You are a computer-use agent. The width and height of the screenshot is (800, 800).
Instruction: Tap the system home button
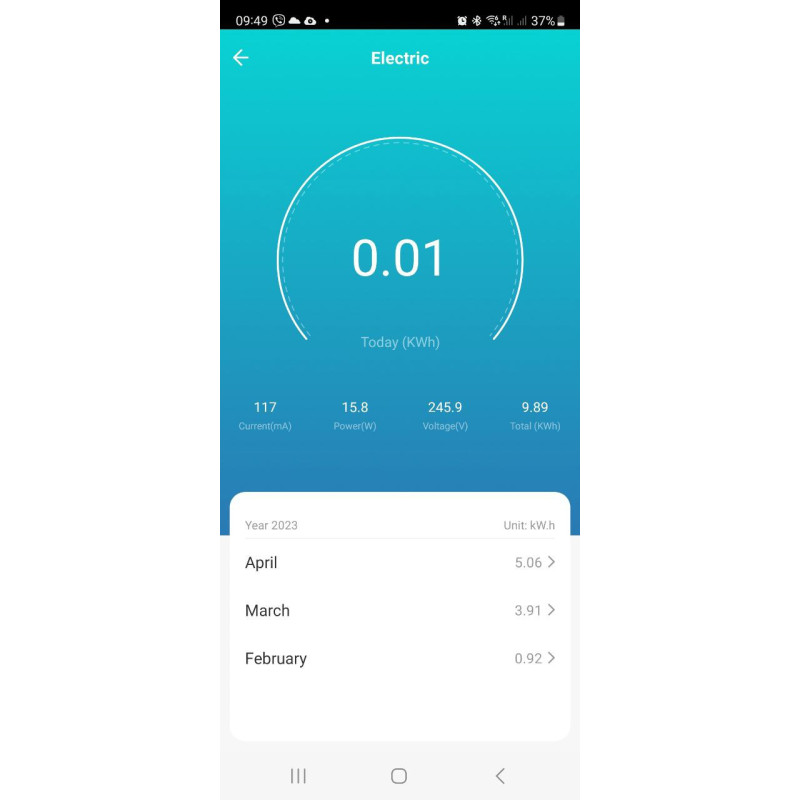click(399, 776)
